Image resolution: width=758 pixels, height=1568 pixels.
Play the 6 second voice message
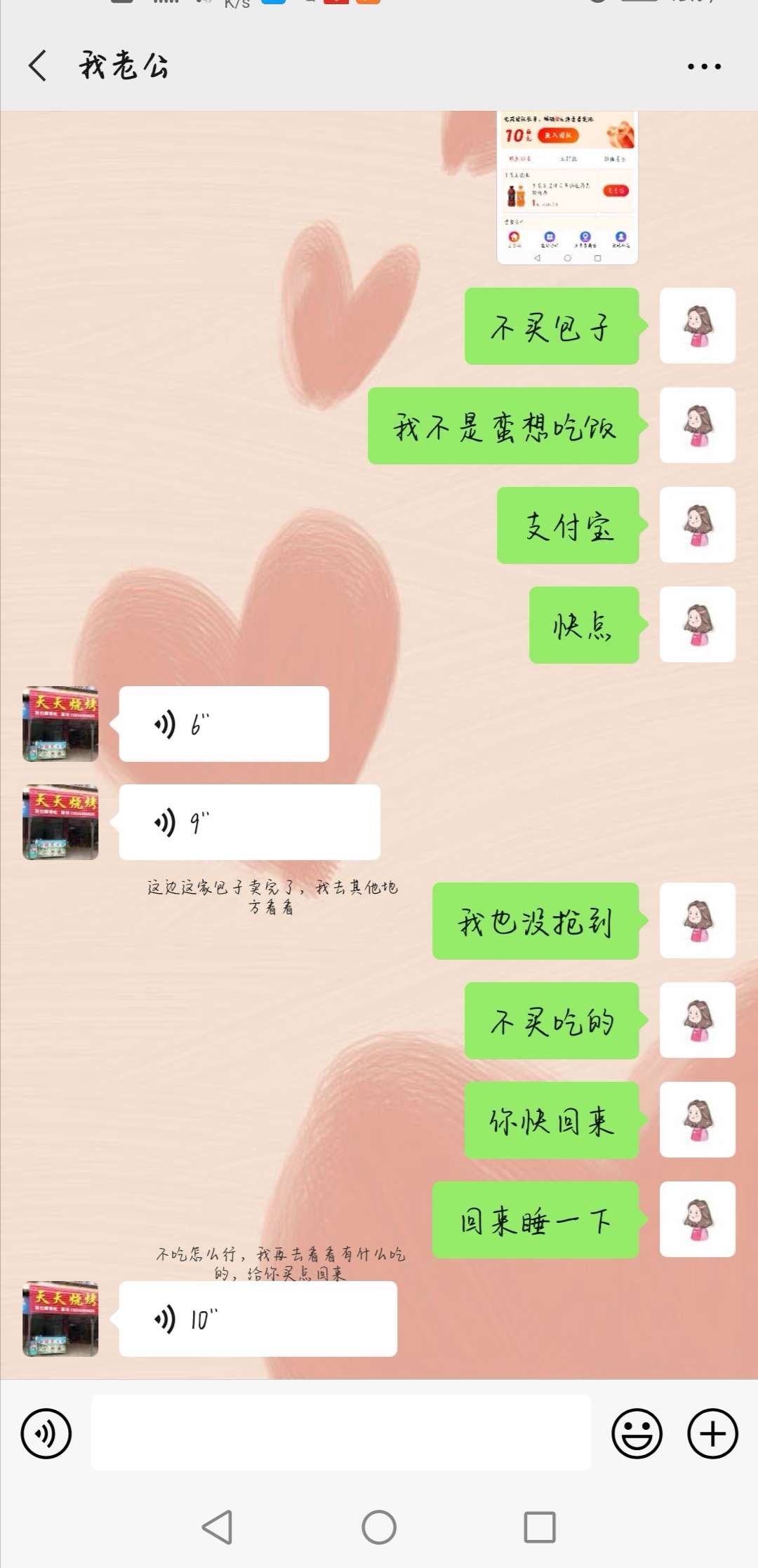tap(223, 724)
